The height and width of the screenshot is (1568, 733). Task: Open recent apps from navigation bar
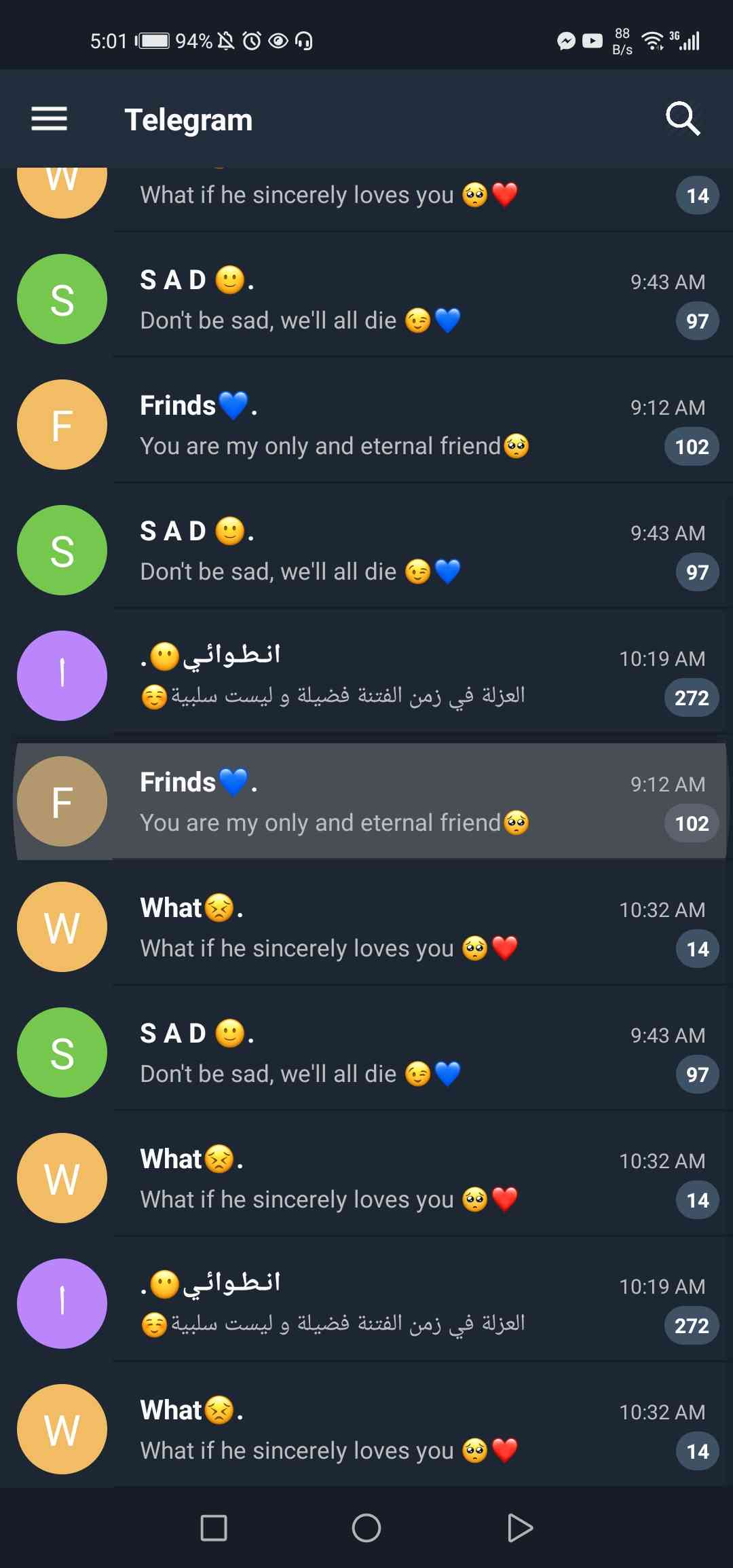(214, 1528)
